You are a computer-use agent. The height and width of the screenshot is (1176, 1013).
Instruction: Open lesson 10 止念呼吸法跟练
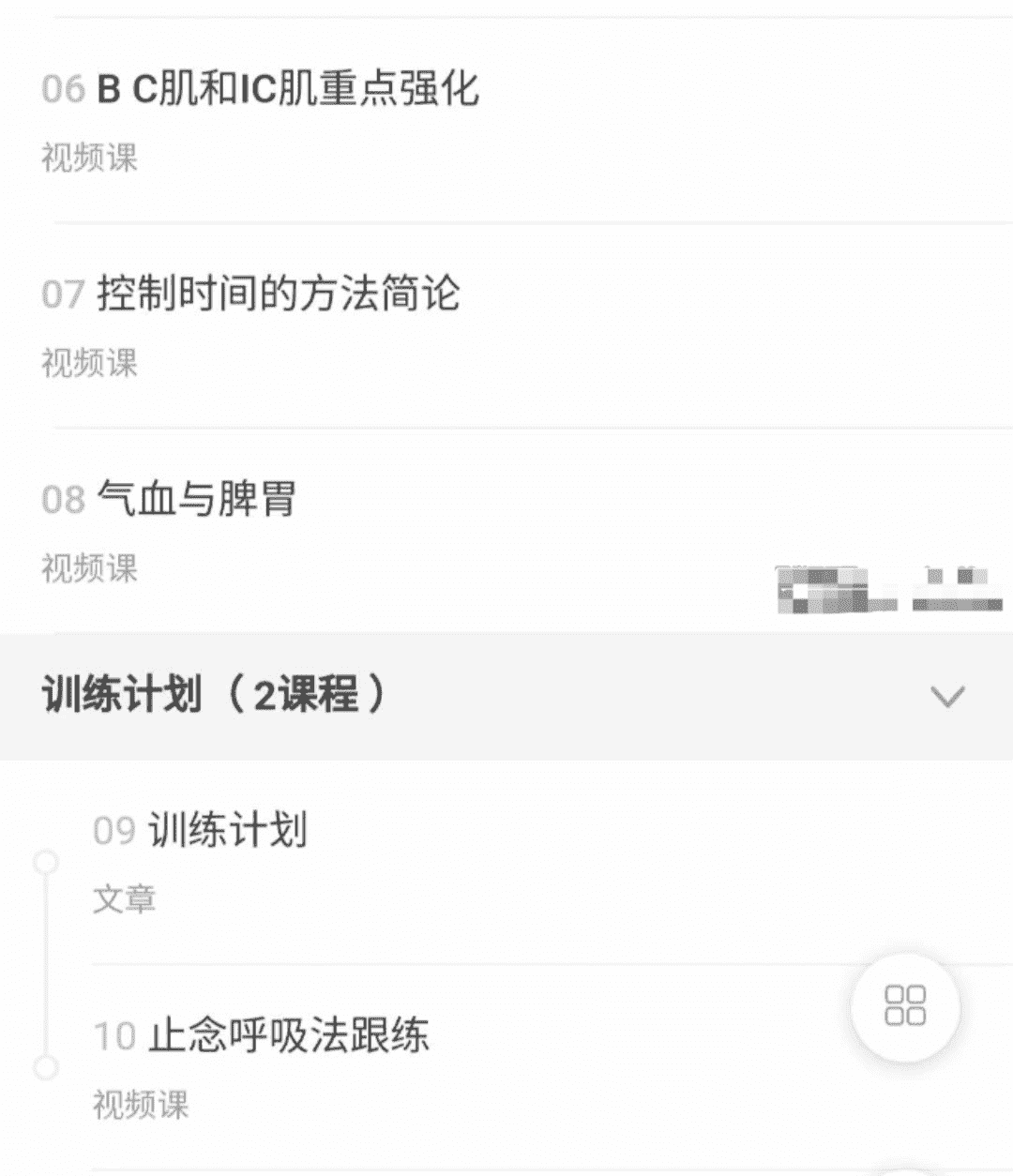[x=289, y=1036]
